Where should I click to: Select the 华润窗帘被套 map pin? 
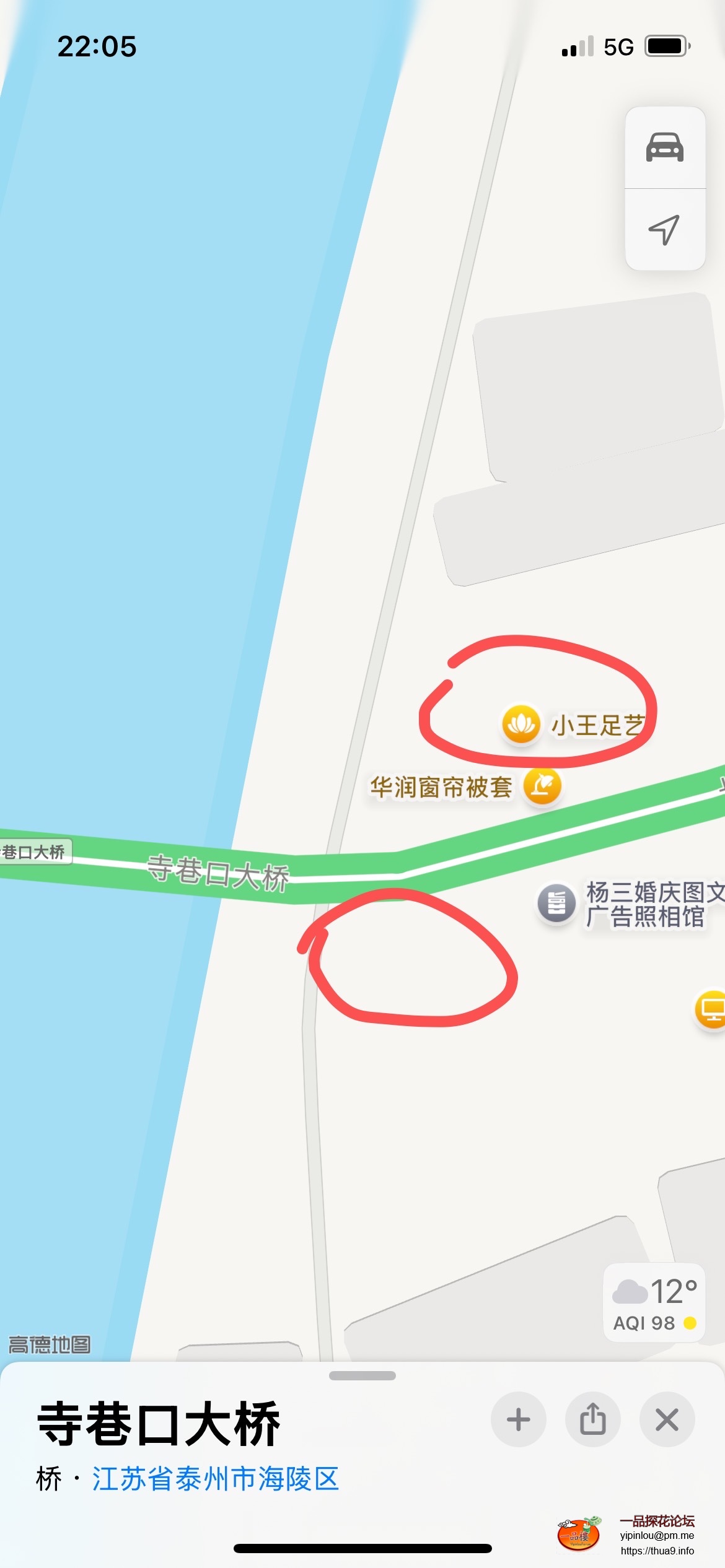coord(542,786)
